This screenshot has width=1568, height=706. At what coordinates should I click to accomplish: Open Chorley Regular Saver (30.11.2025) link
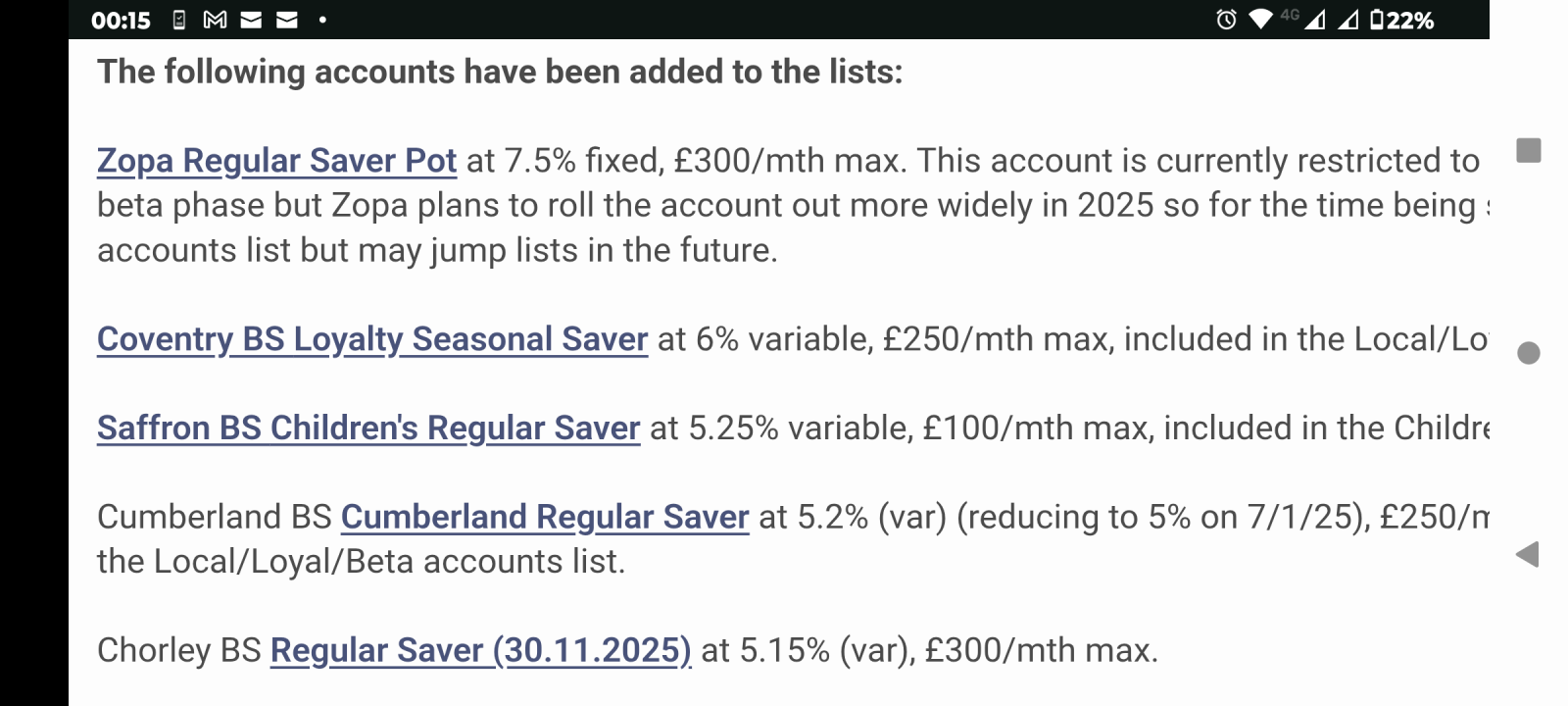click(x=480, y=650)
